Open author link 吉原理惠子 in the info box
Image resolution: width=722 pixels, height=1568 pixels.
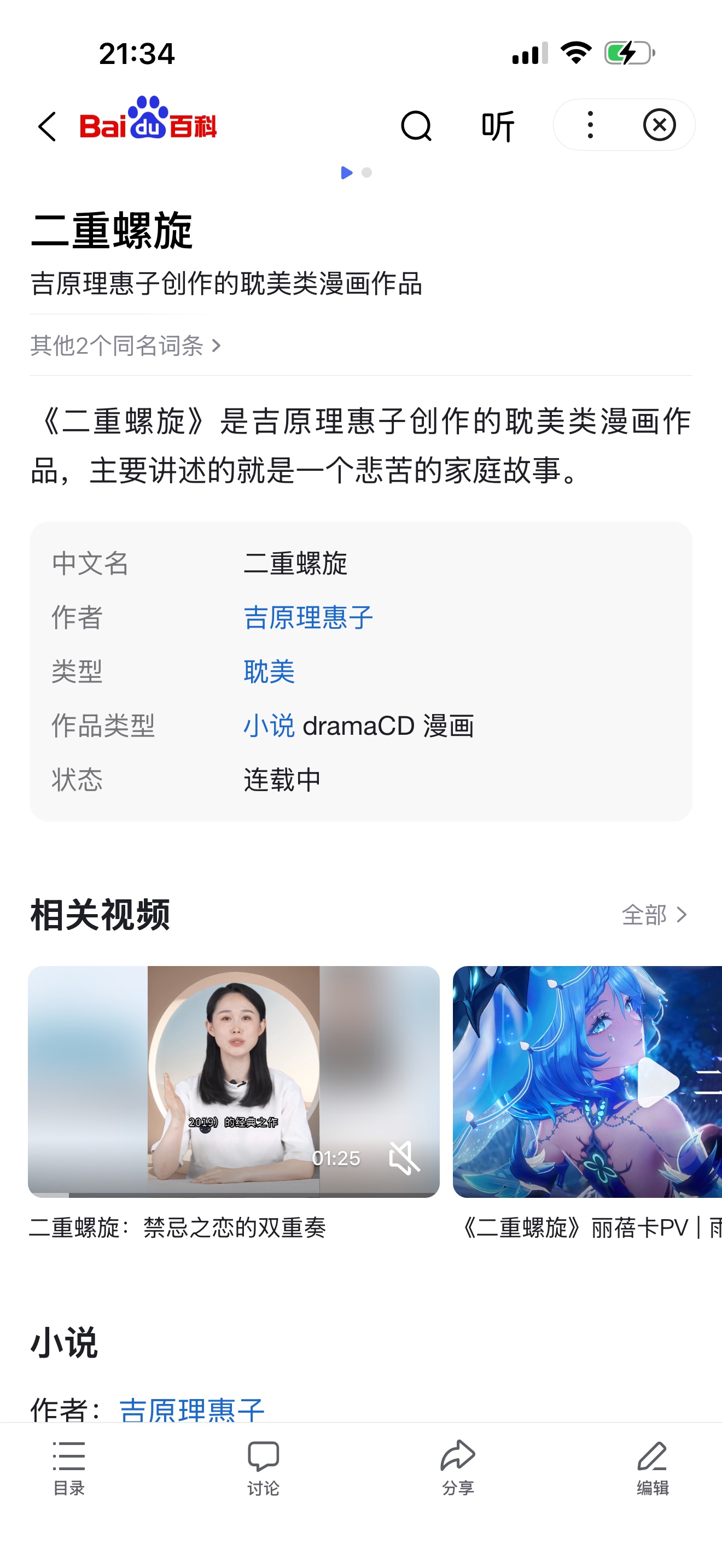[x=308, y=618]
